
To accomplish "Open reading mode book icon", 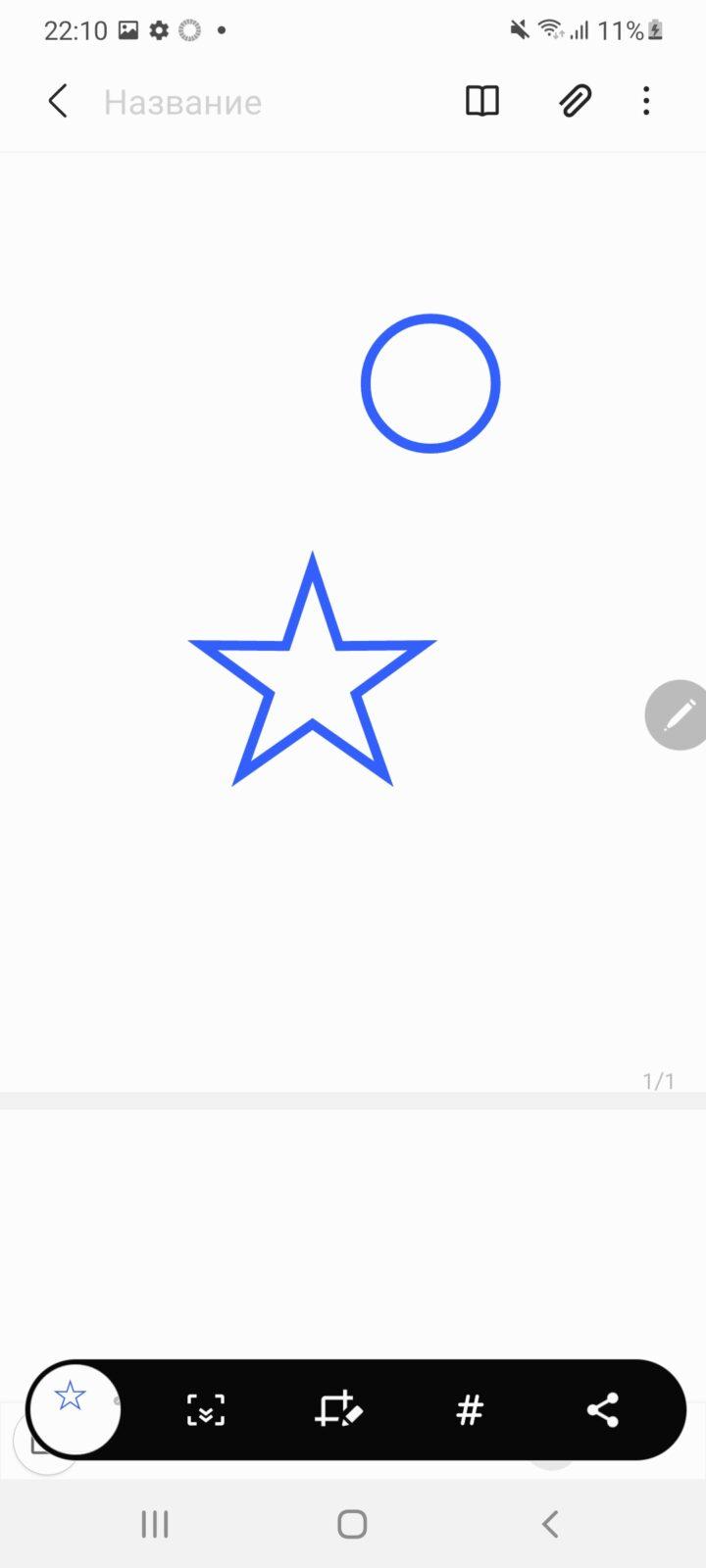I will (481, 101).
